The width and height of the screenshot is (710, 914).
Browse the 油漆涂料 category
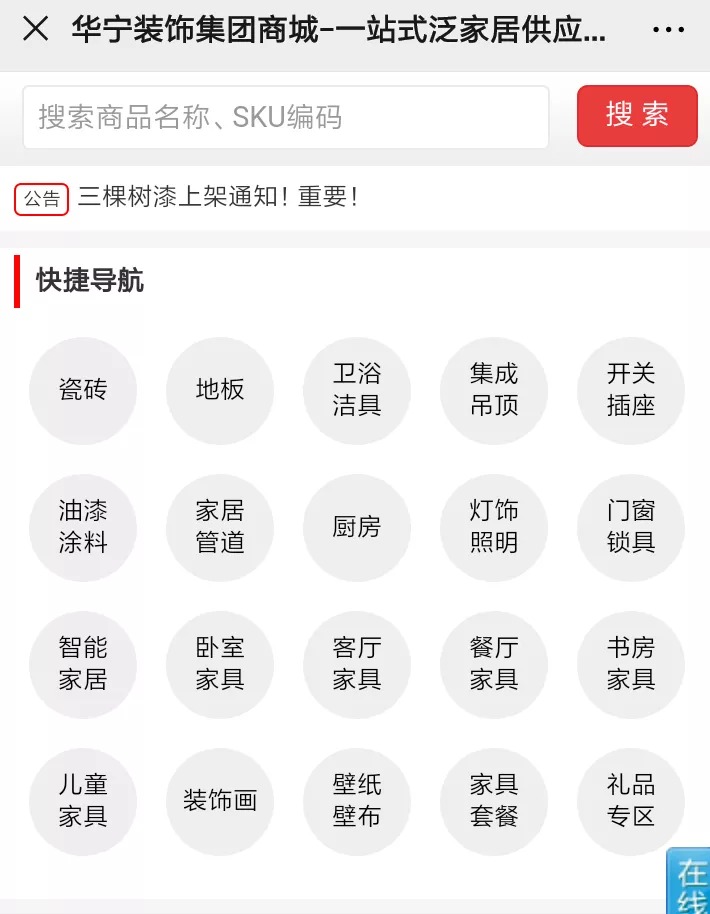(x=83, y=527)
